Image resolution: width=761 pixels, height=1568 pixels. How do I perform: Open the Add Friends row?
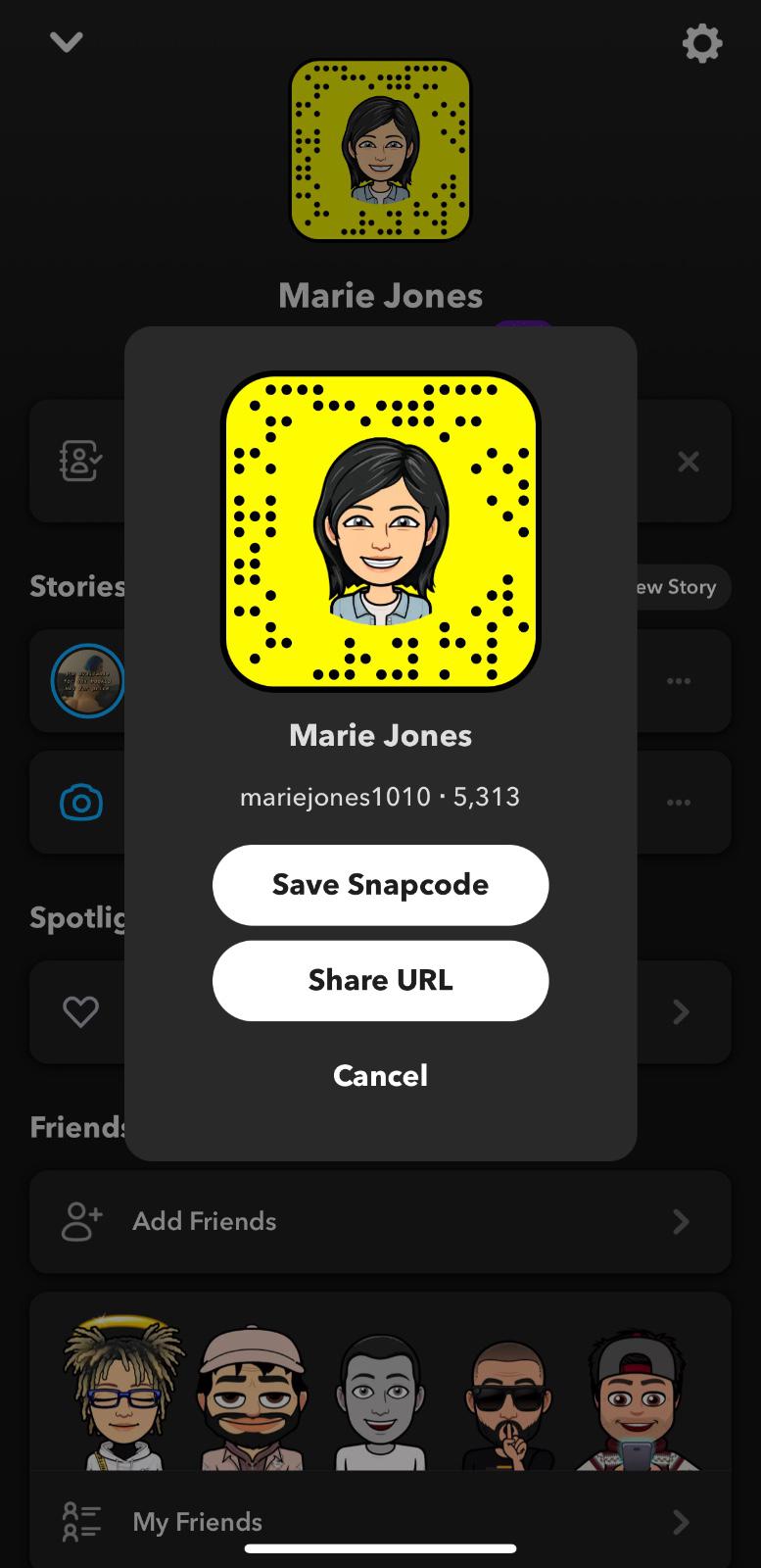point(380,1222)
